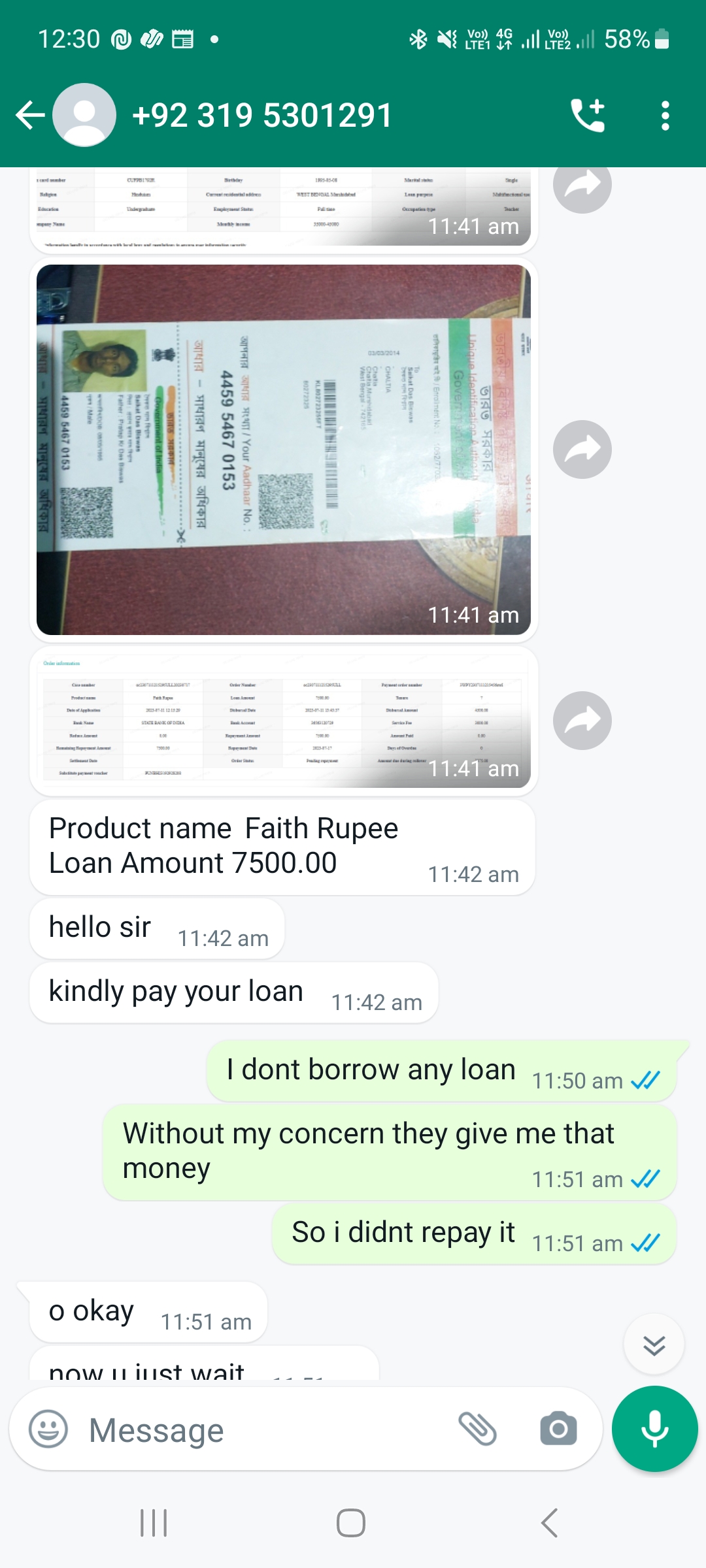The image size is (706, 1568).
Task: Type in the Message field
Action: pyautogui.click(x=261, y=1430)
